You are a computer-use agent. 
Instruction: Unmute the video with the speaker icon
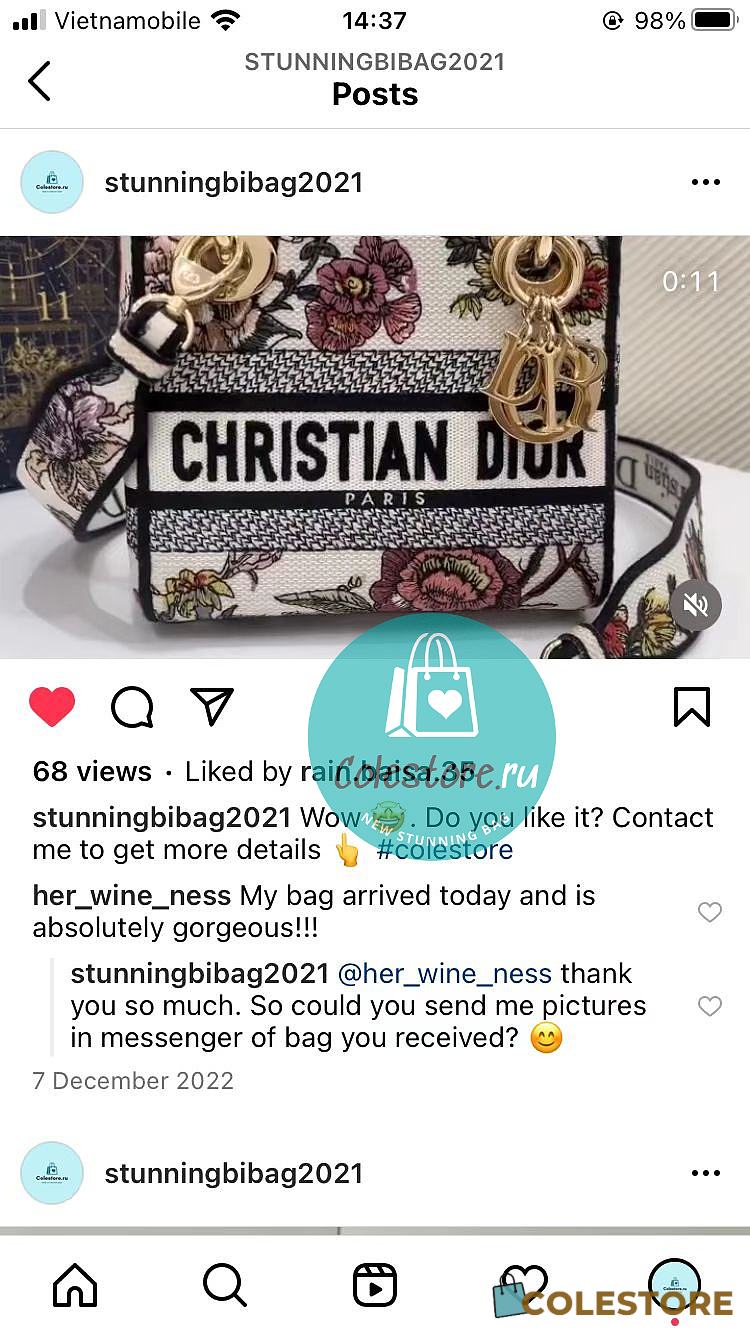(696, 604)
